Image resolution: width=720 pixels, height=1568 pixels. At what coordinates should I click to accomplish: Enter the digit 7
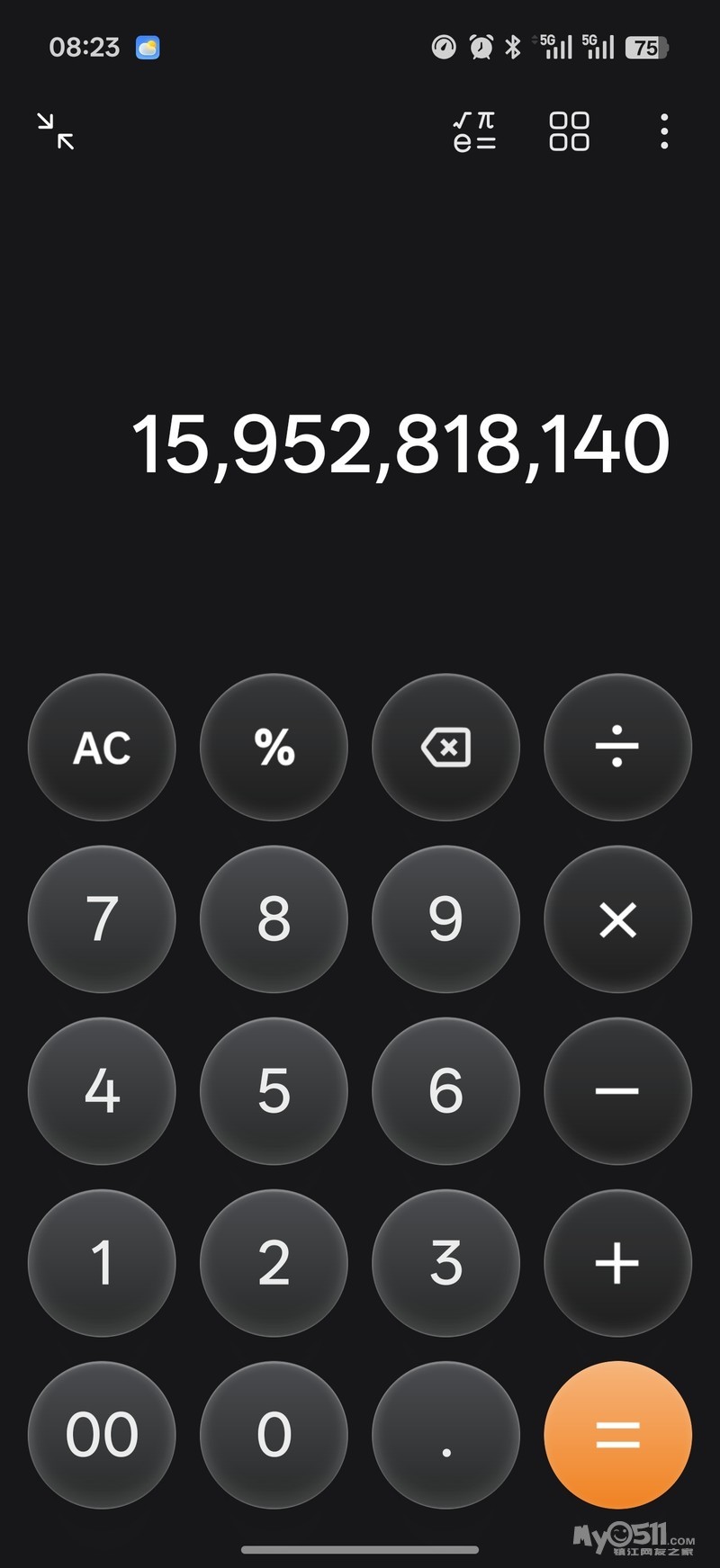click(x=102, y=918)
